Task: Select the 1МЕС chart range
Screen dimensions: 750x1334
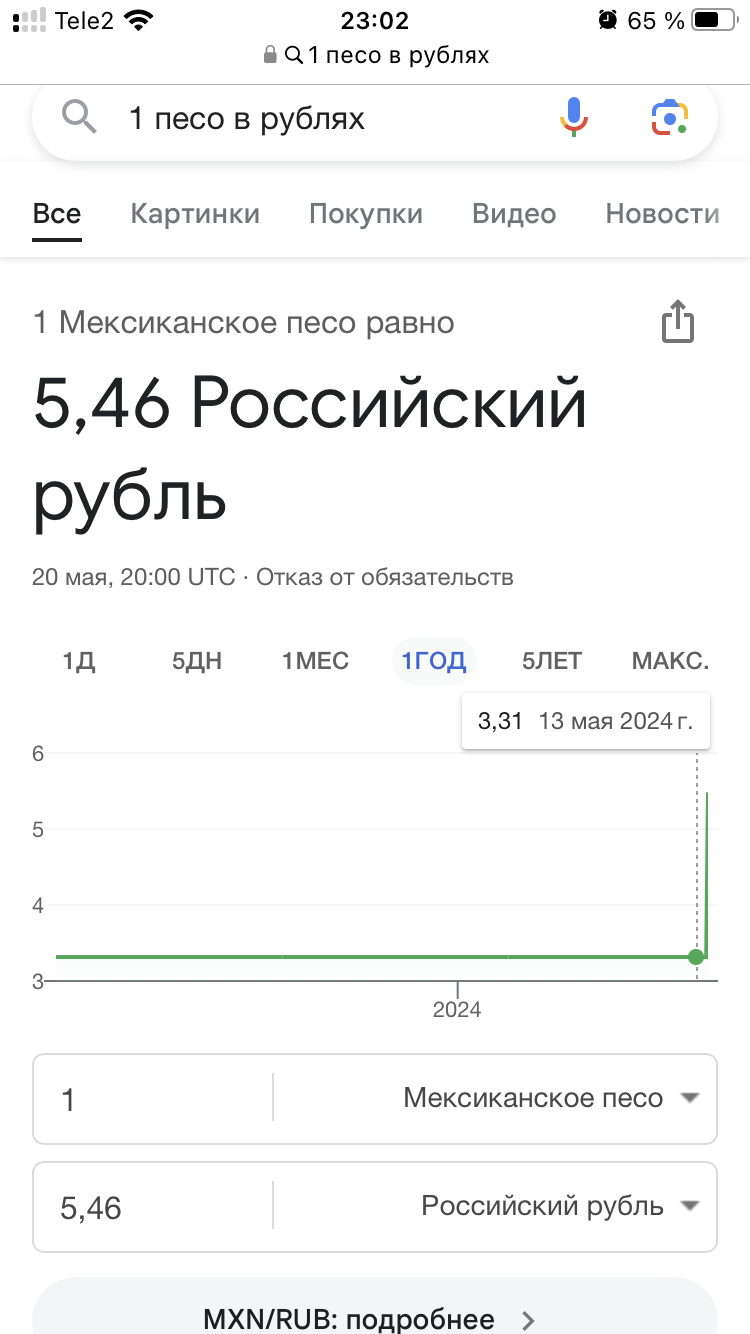Action: pyautogui.click(x=315, y=661)
